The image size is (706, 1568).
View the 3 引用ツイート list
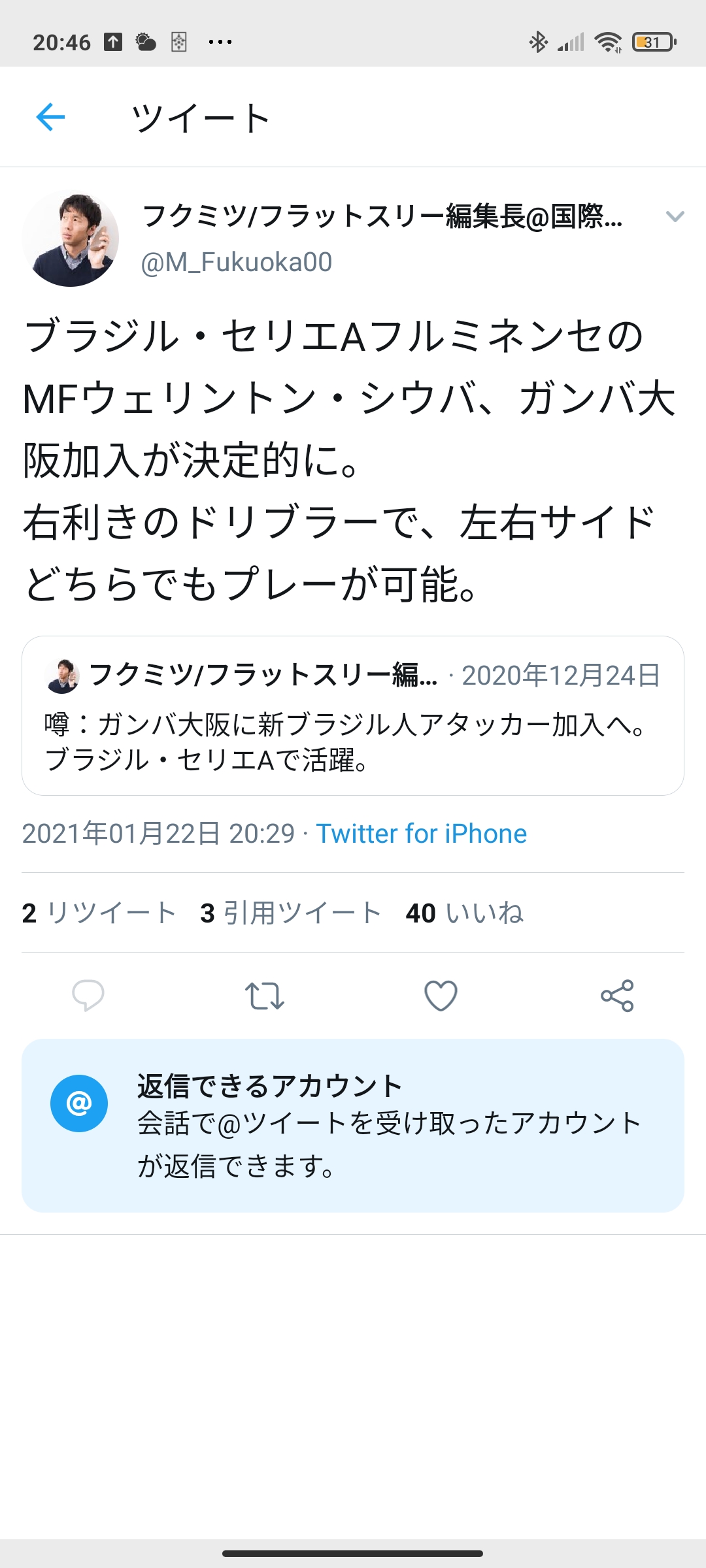291,913
